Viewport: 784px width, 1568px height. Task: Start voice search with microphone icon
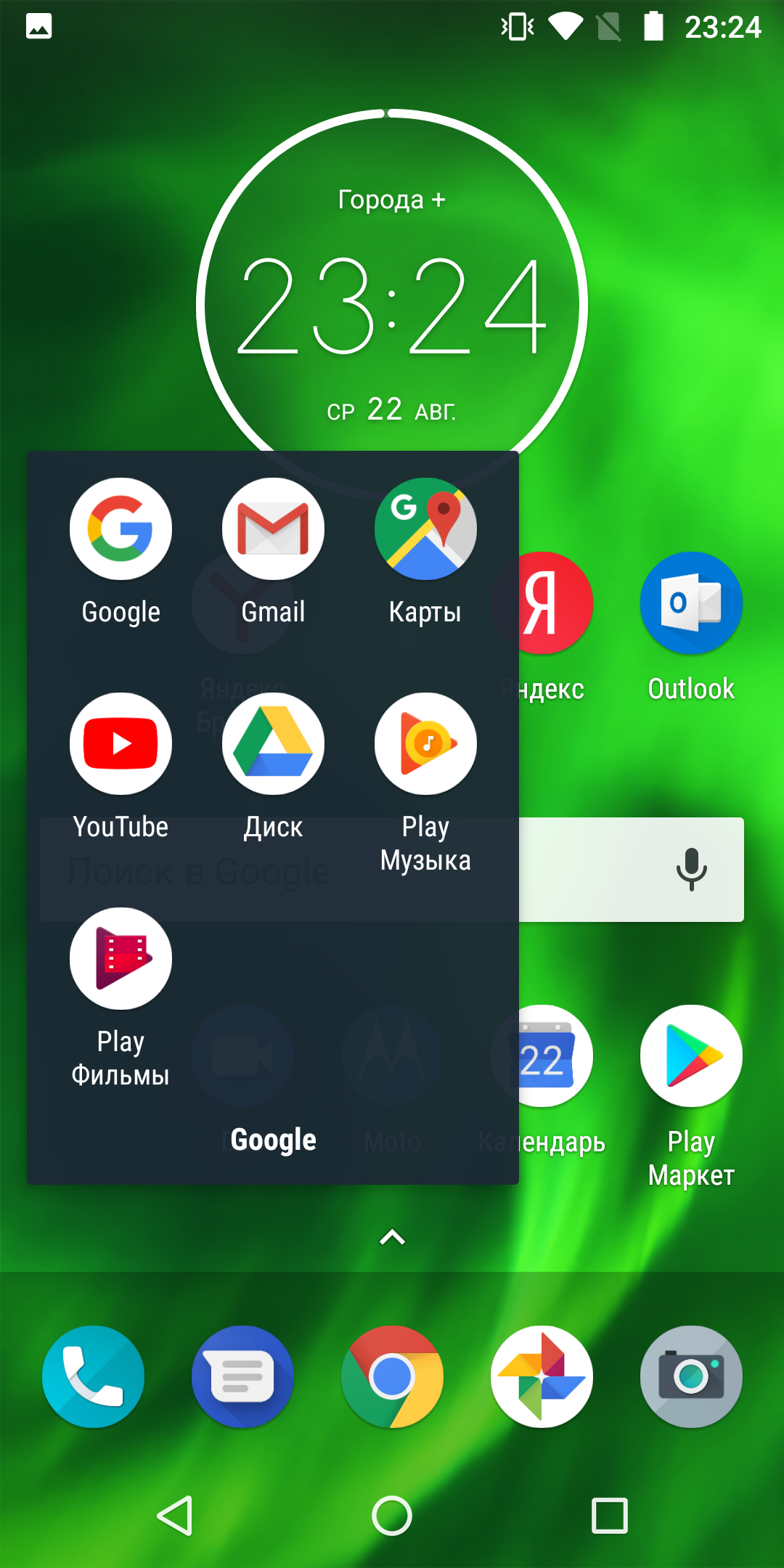point(691,869)
